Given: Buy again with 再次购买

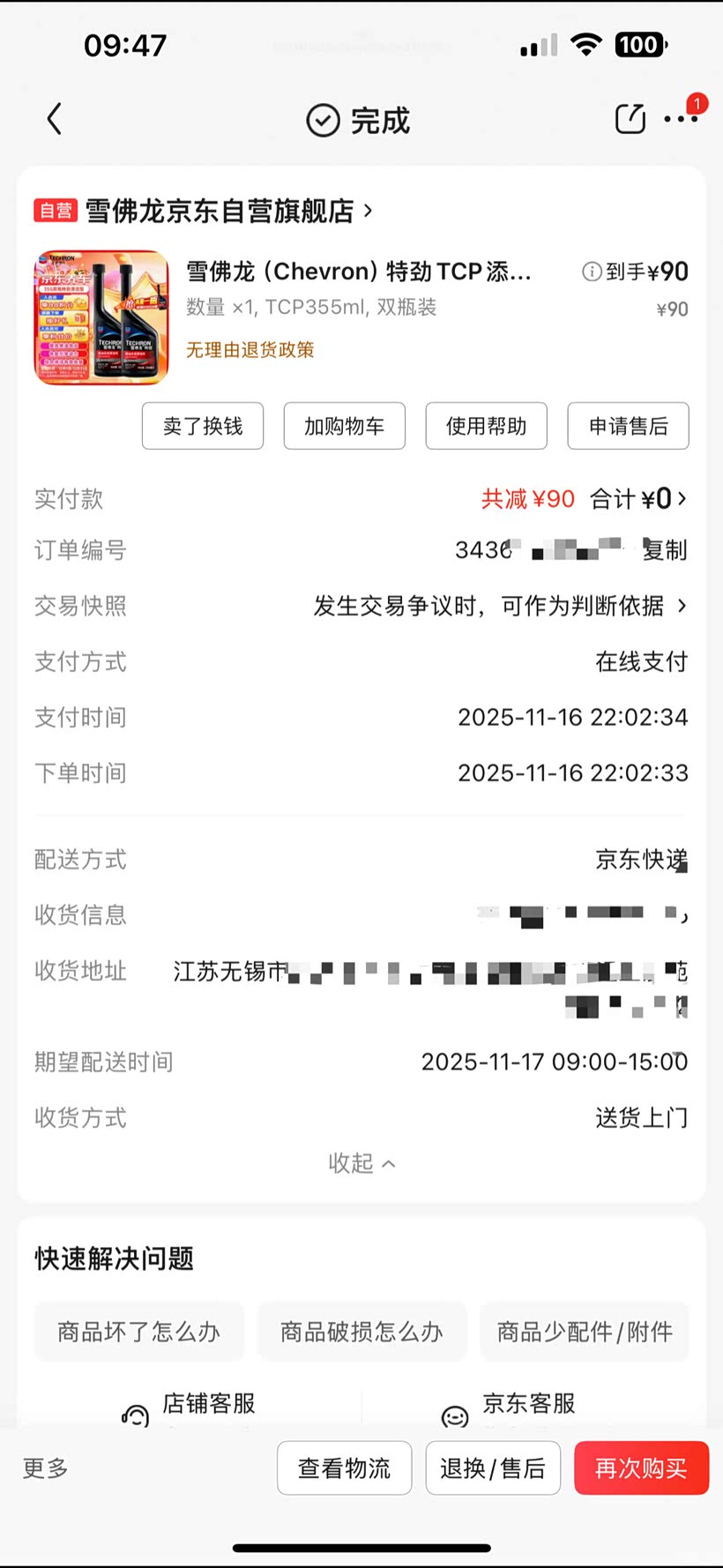Looking at the screenshot, I should click(641, 1468).
